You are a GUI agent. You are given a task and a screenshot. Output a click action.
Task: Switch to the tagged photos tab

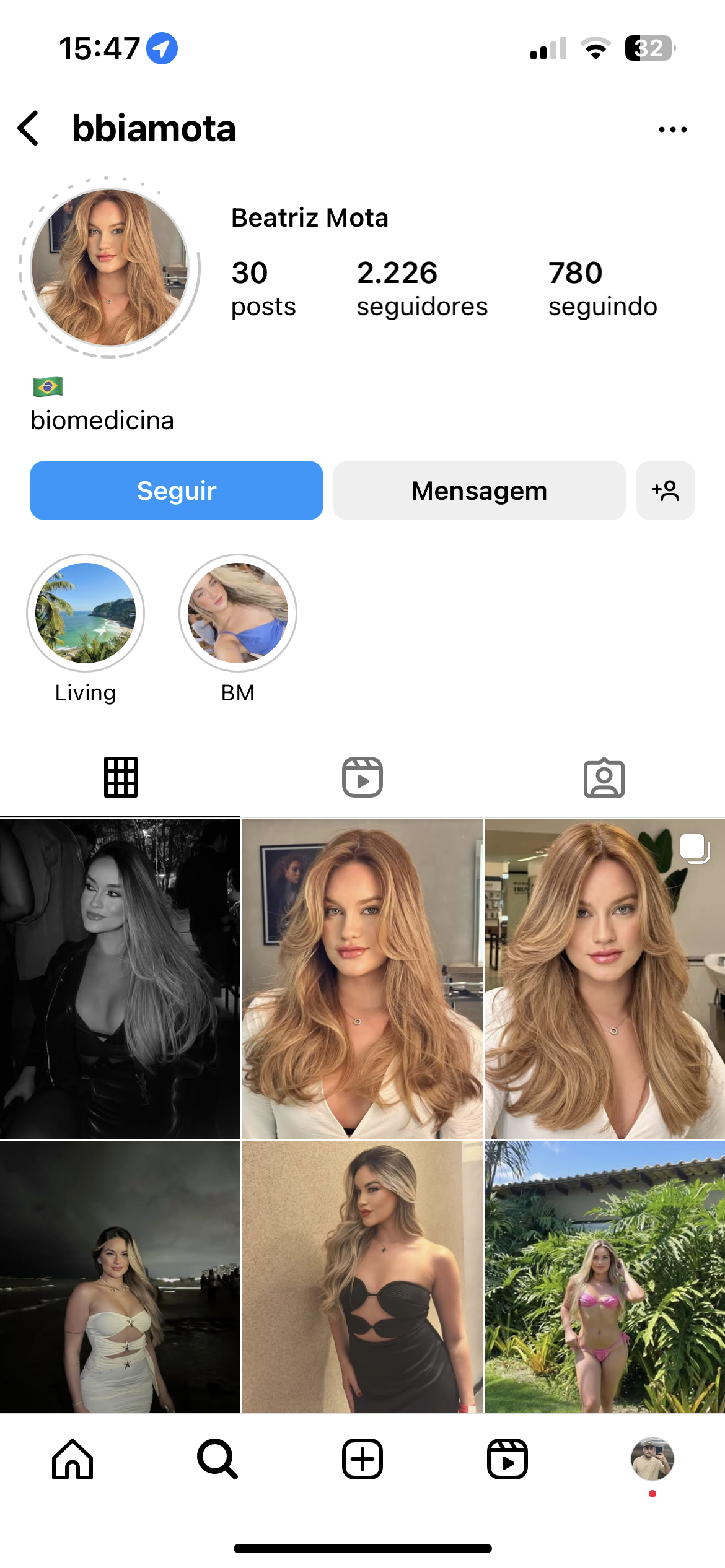(x=604, y=777)
